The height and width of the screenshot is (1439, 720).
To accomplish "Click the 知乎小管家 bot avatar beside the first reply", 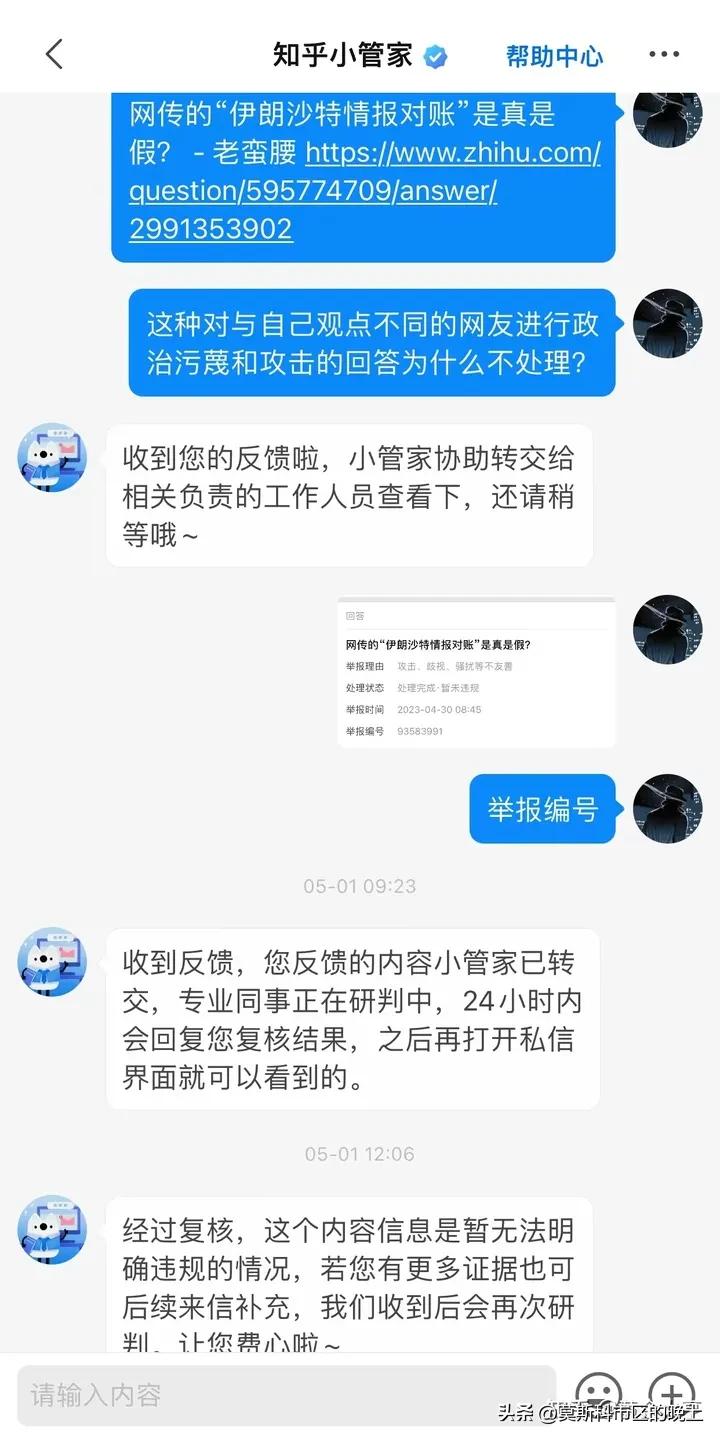I will [52, 457].
